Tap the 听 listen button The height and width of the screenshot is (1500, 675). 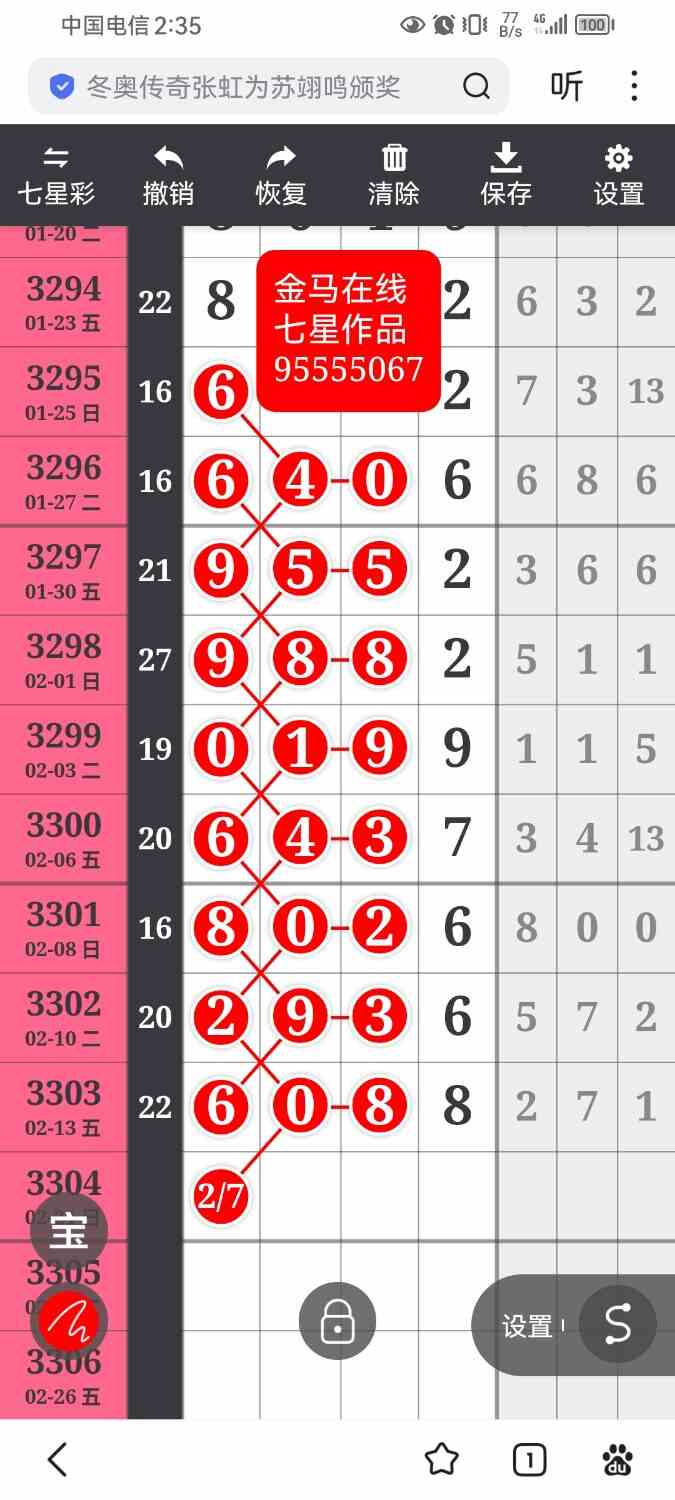[x=566, y=87]
